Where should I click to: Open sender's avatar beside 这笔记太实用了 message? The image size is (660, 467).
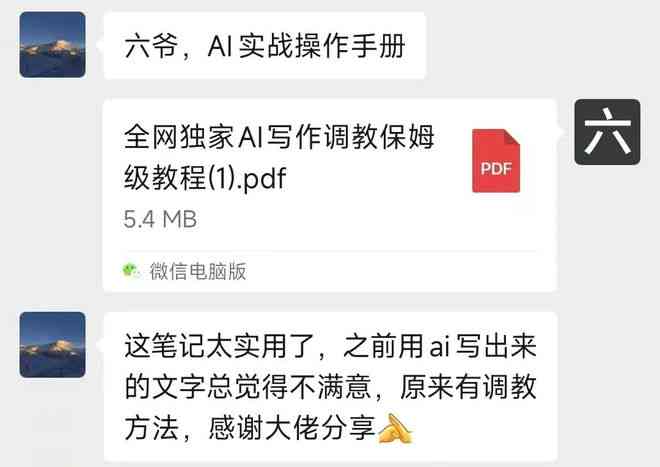point(52,344)
